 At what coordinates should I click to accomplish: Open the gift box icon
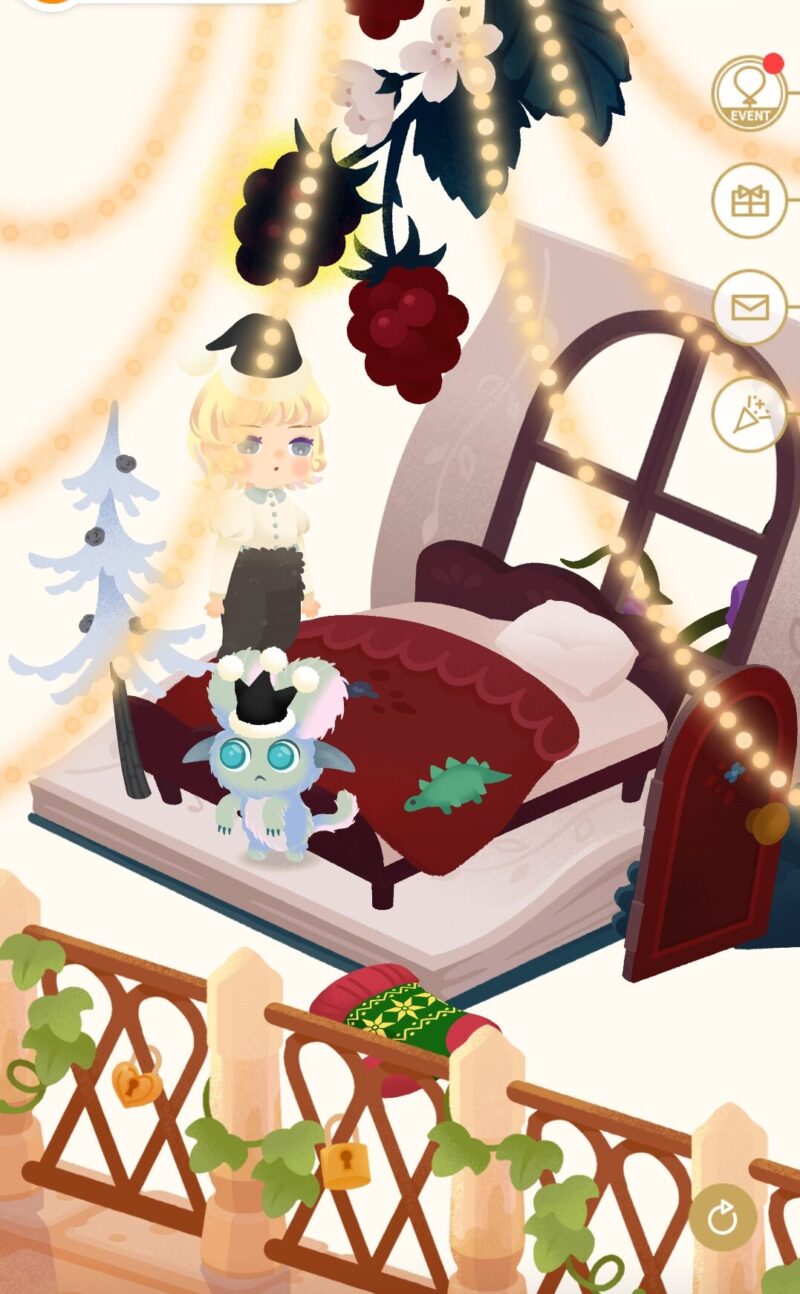[749, 201]
